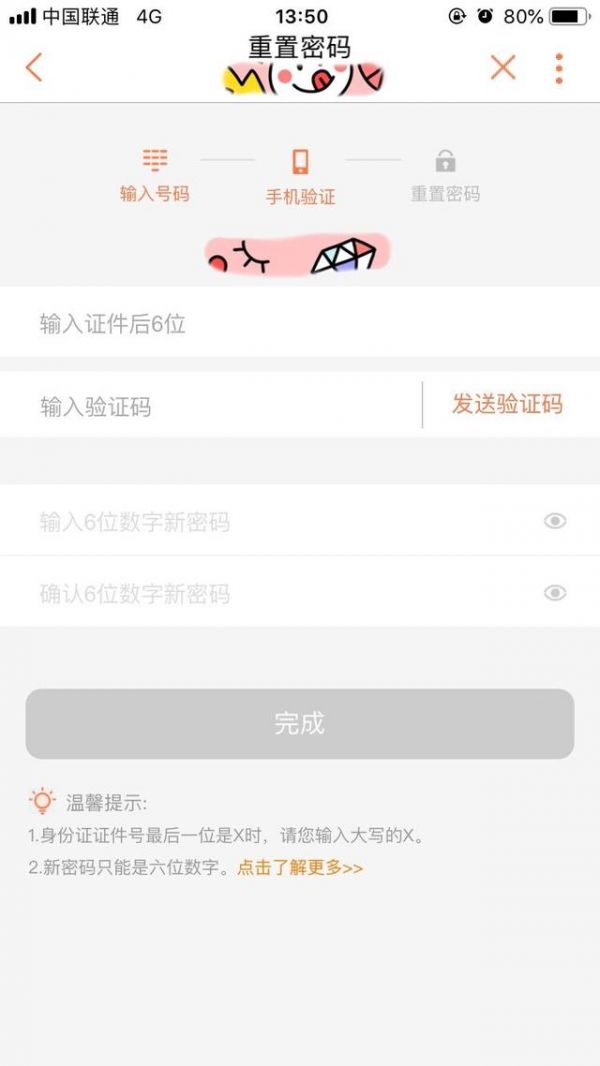The width and height of the screenshot is (600, 1066).
Task: Focus the 确认6位数字新密码 field
Action: pos(270,594)
